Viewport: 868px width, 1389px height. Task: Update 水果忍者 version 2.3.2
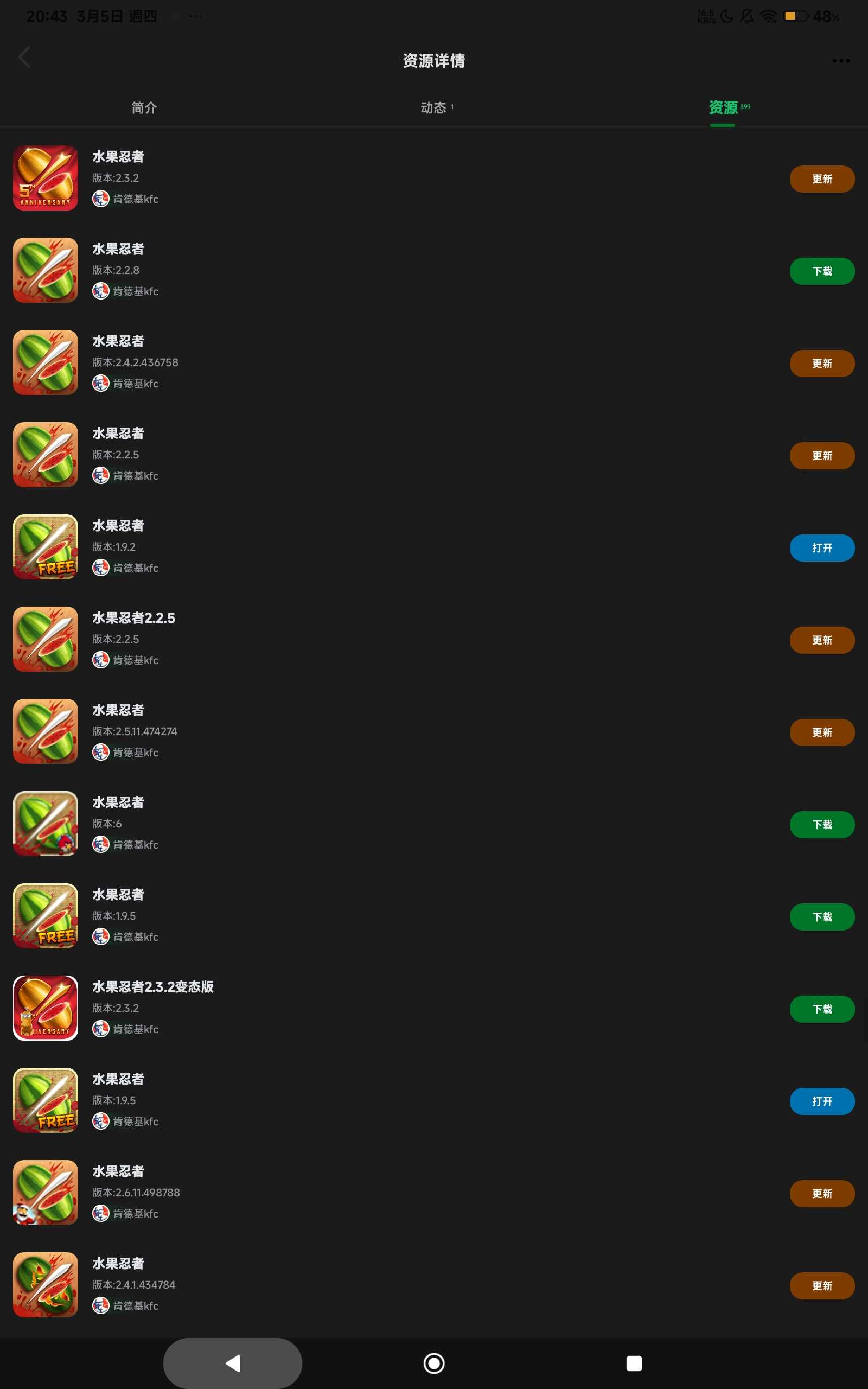(821, 179)
